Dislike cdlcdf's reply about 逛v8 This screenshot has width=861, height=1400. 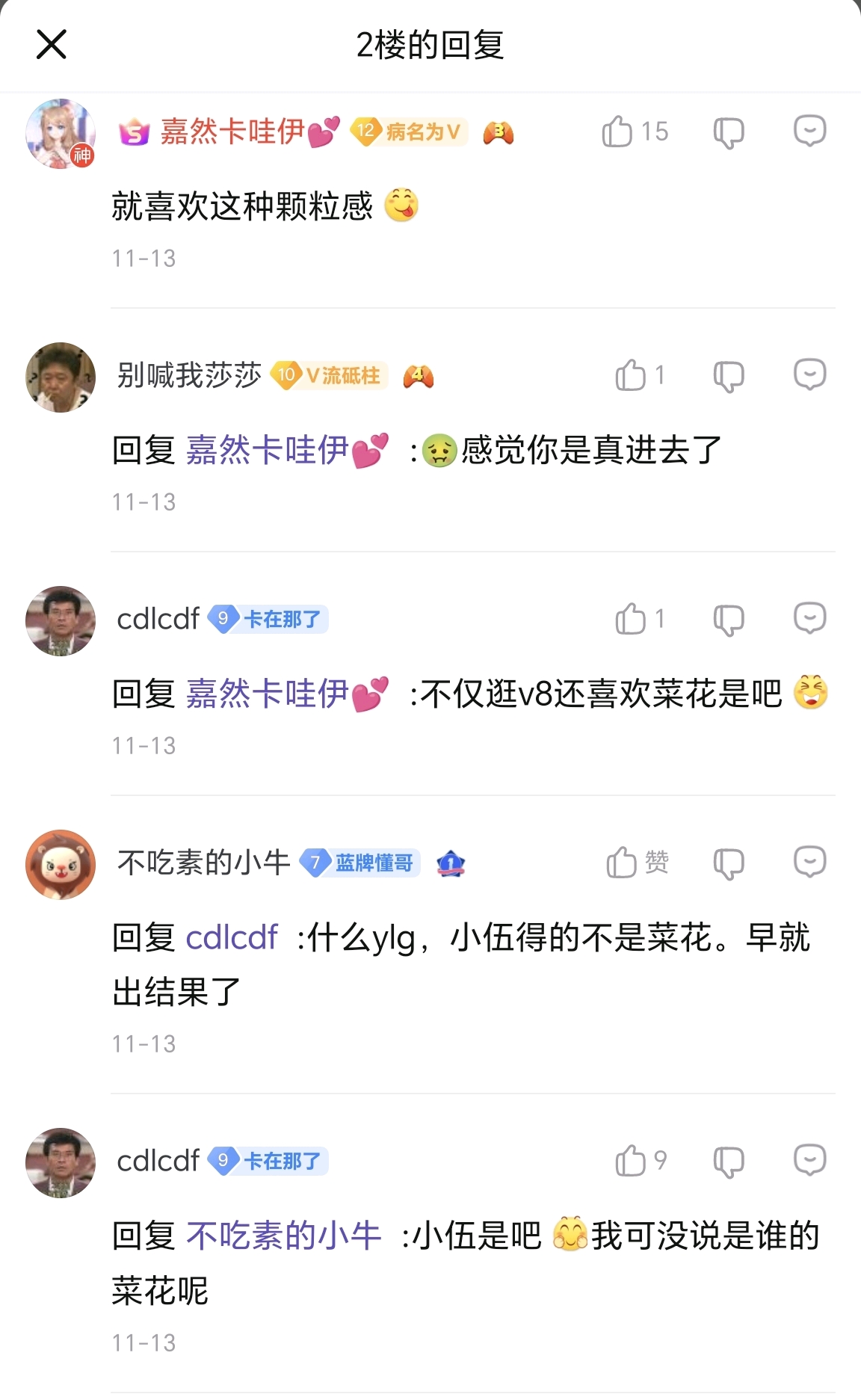pyautogui.click(x=729, y=620)
